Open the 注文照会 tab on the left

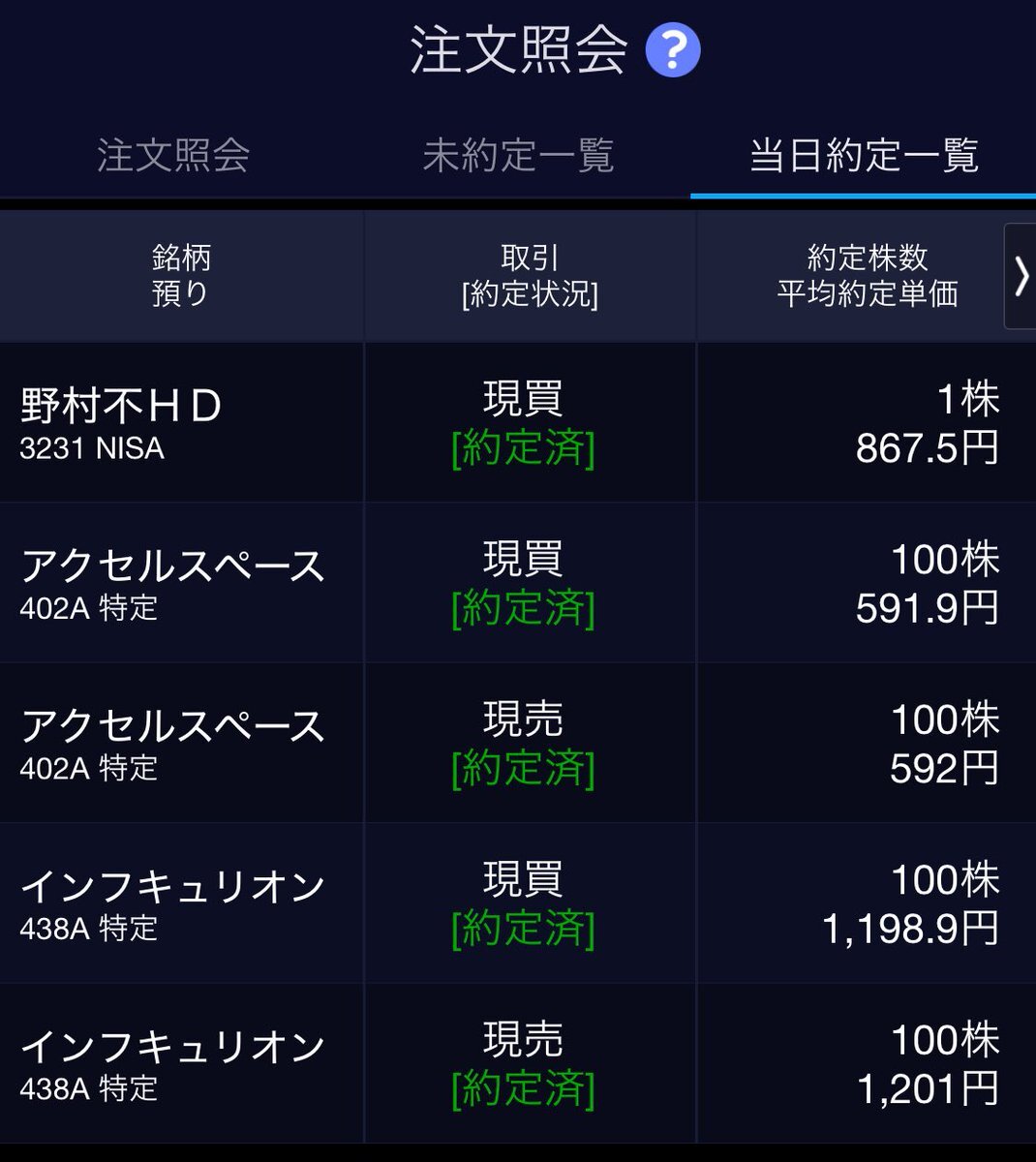click(x=174, y=155)
